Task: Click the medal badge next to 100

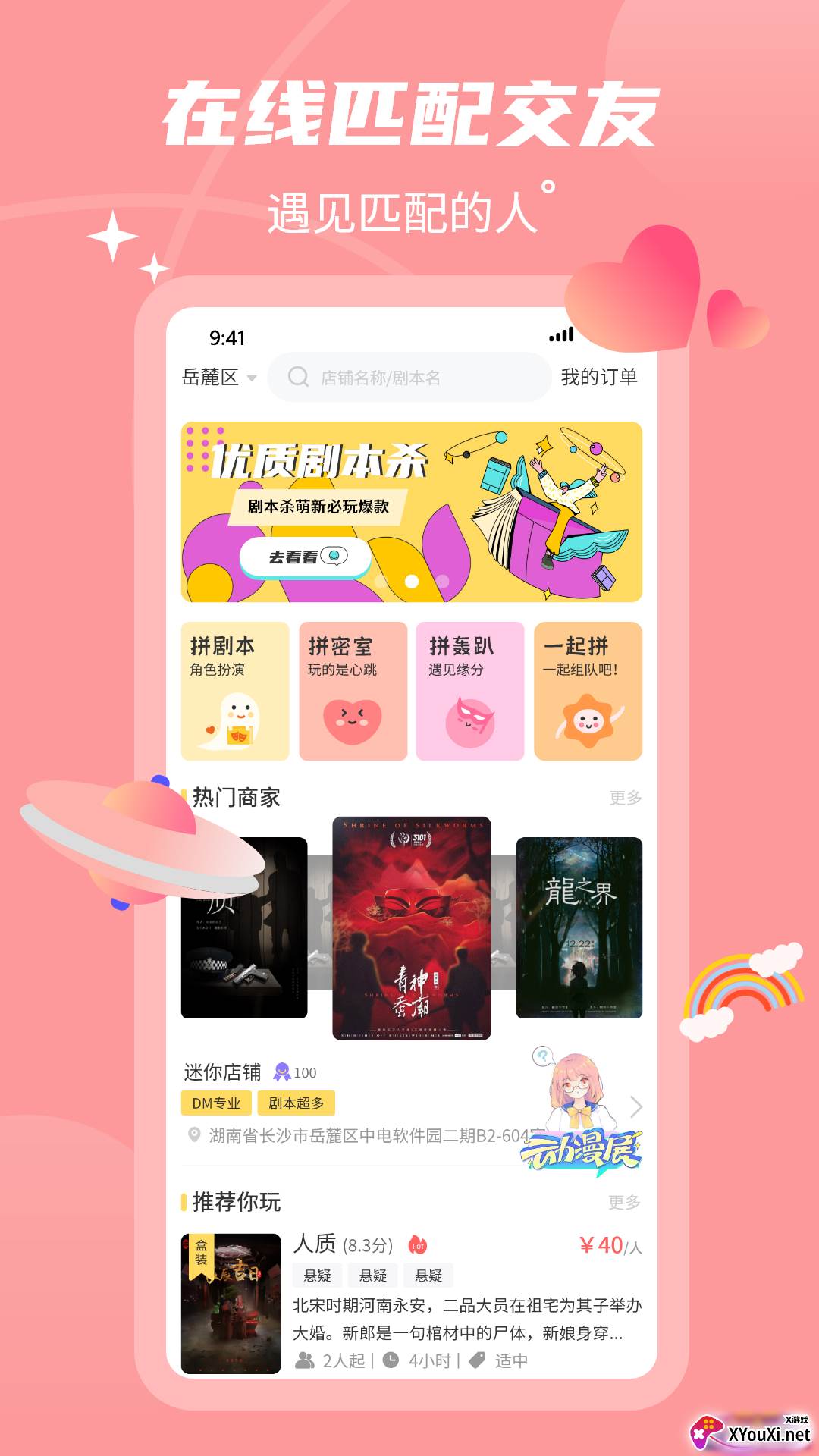Action: (x=281, y=1072)
